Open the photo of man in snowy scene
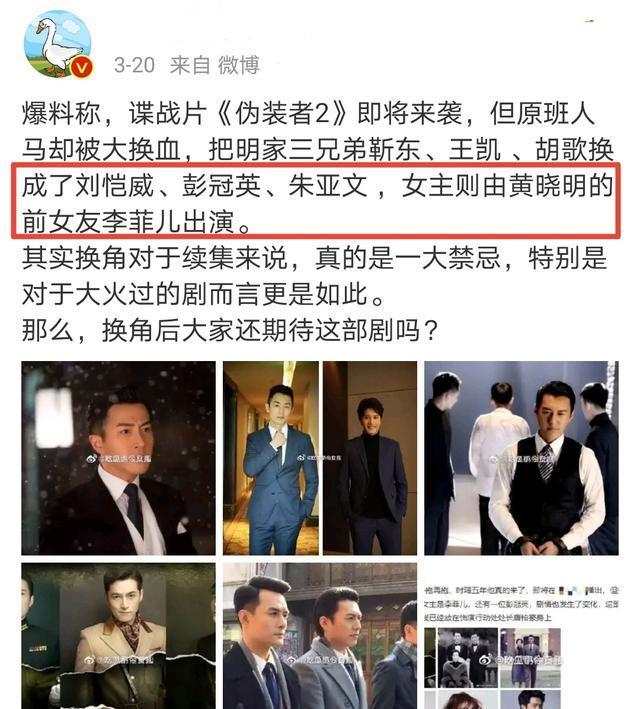 click(118, 458)
